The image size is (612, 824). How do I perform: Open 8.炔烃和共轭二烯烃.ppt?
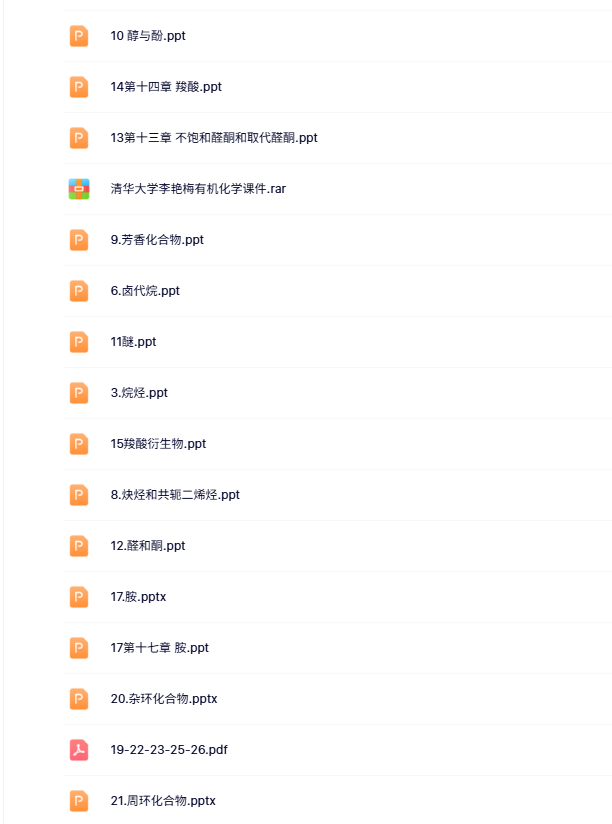[x=175, y=495]
